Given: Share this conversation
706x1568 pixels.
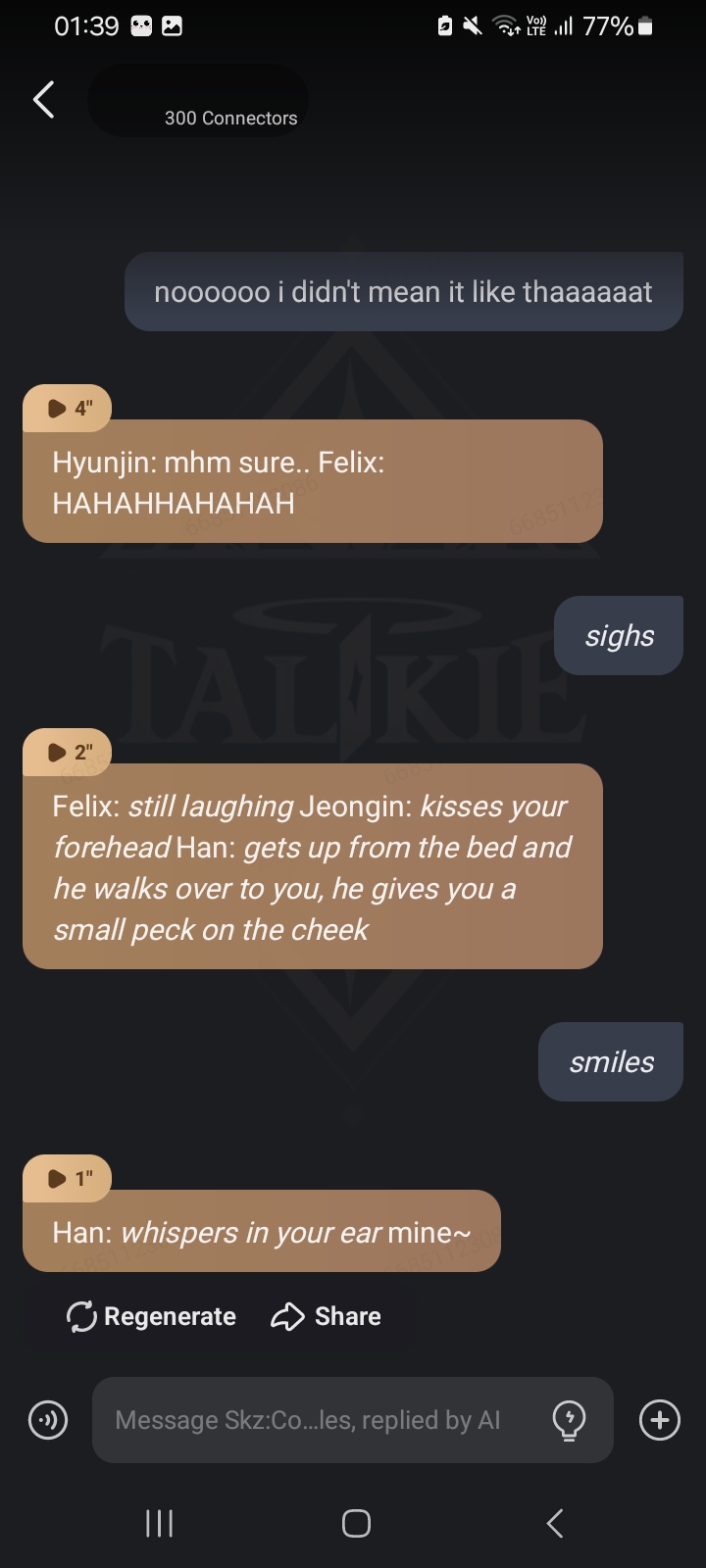Looking at the screenshot, I should (x=326, y=1316).
